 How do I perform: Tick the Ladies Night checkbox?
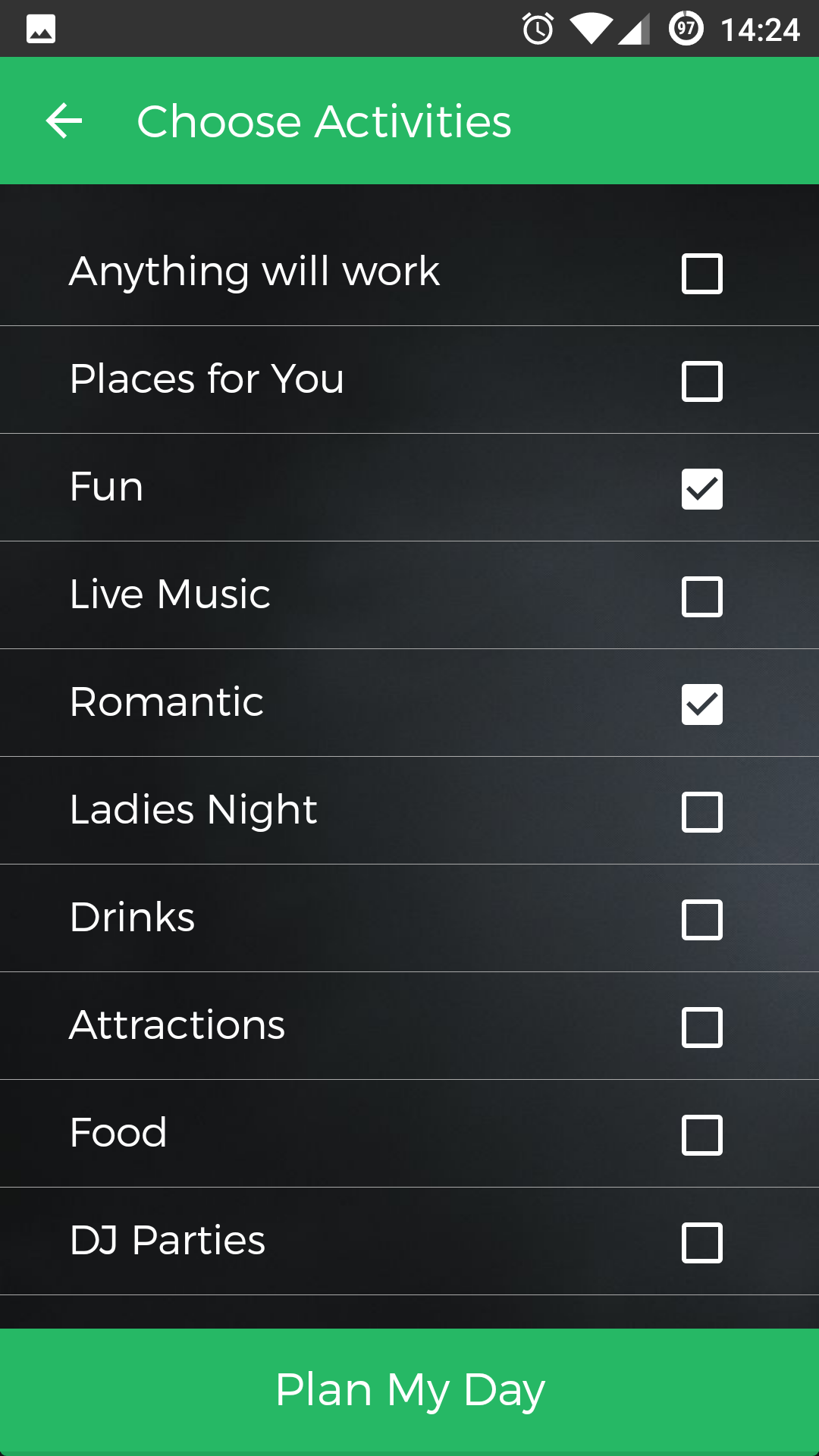pos(701,812)
